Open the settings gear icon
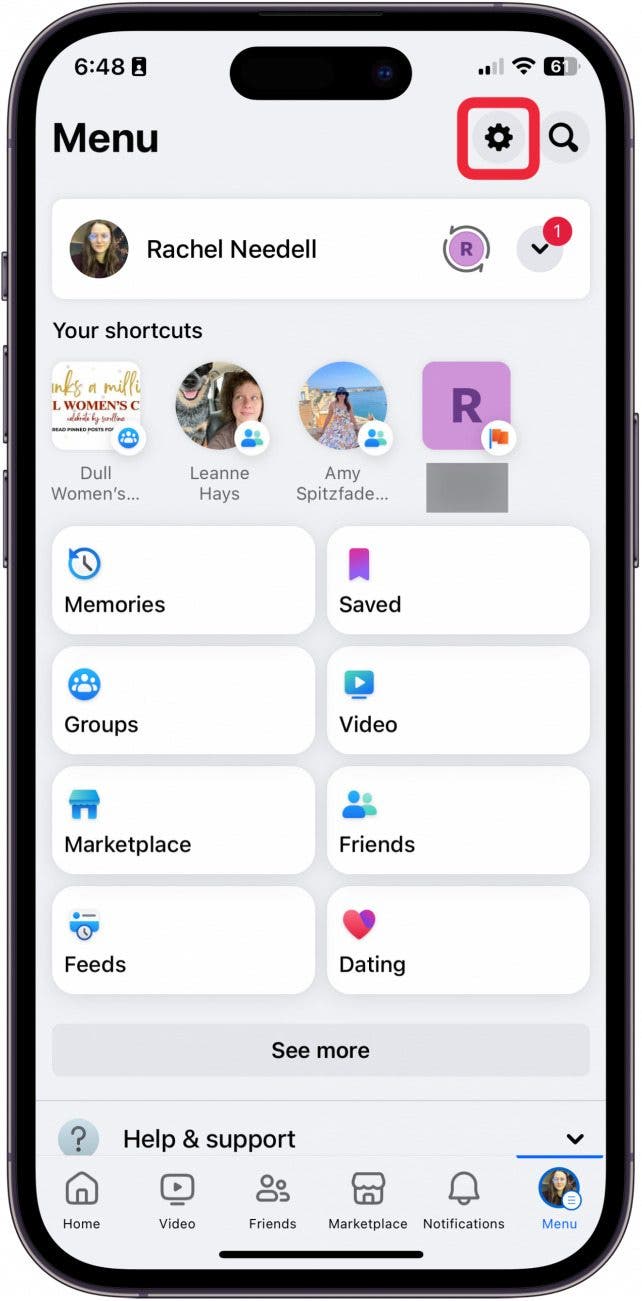Image resolution: width=642 pixels, height=1301 pixels. point(498,138)
